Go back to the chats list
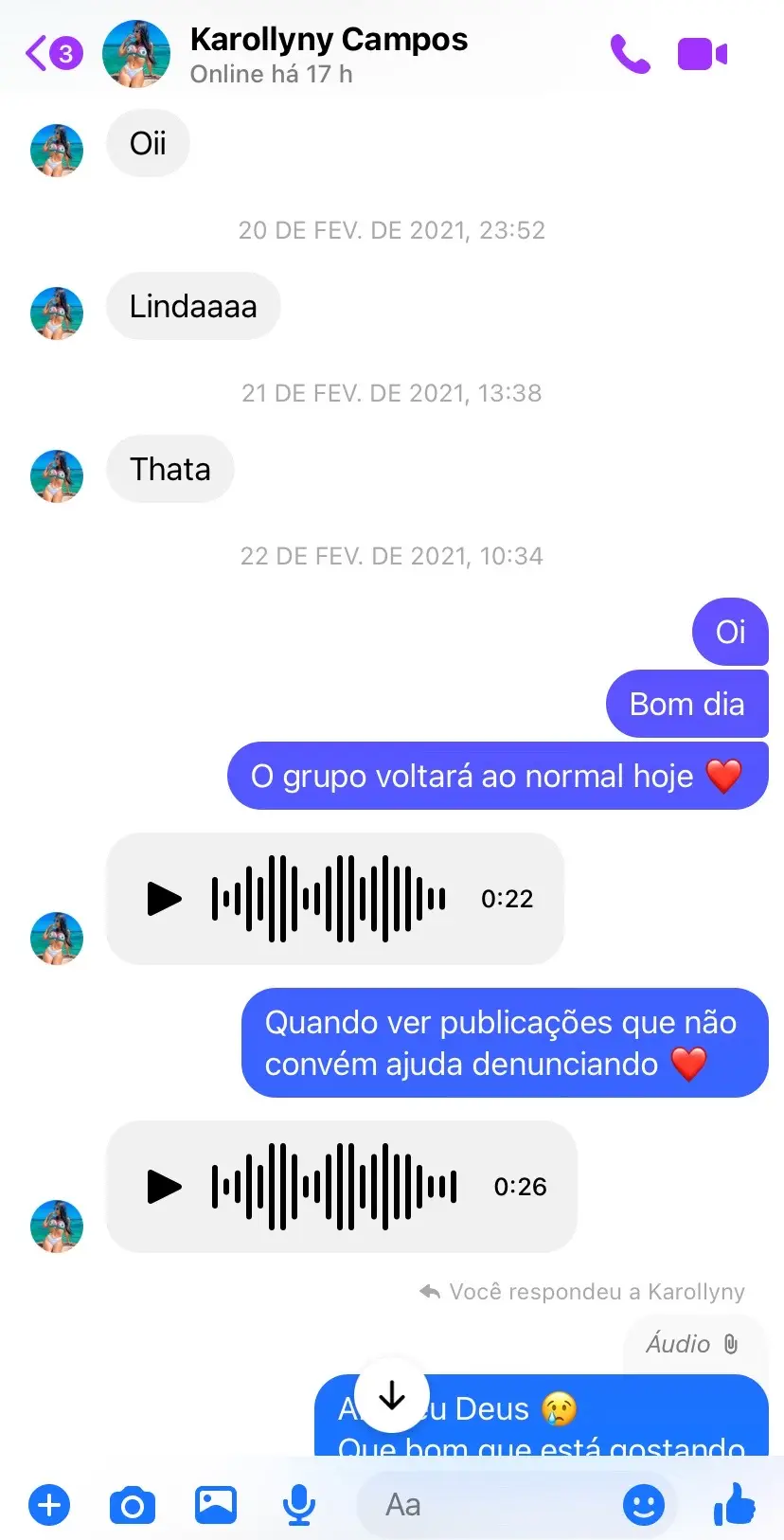 pyautogui.click(x=53, y=53)
